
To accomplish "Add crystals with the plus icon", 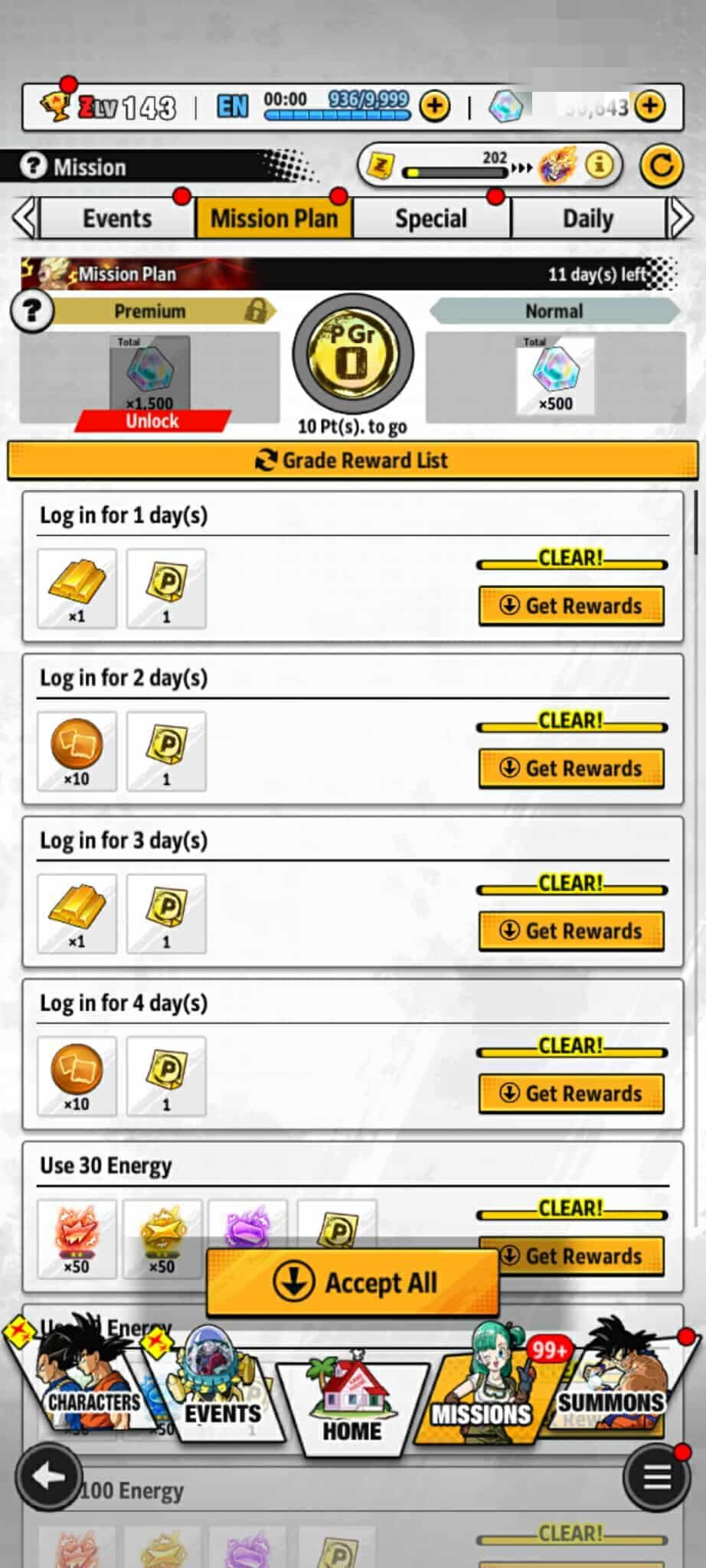I will [x=650, y=106].
